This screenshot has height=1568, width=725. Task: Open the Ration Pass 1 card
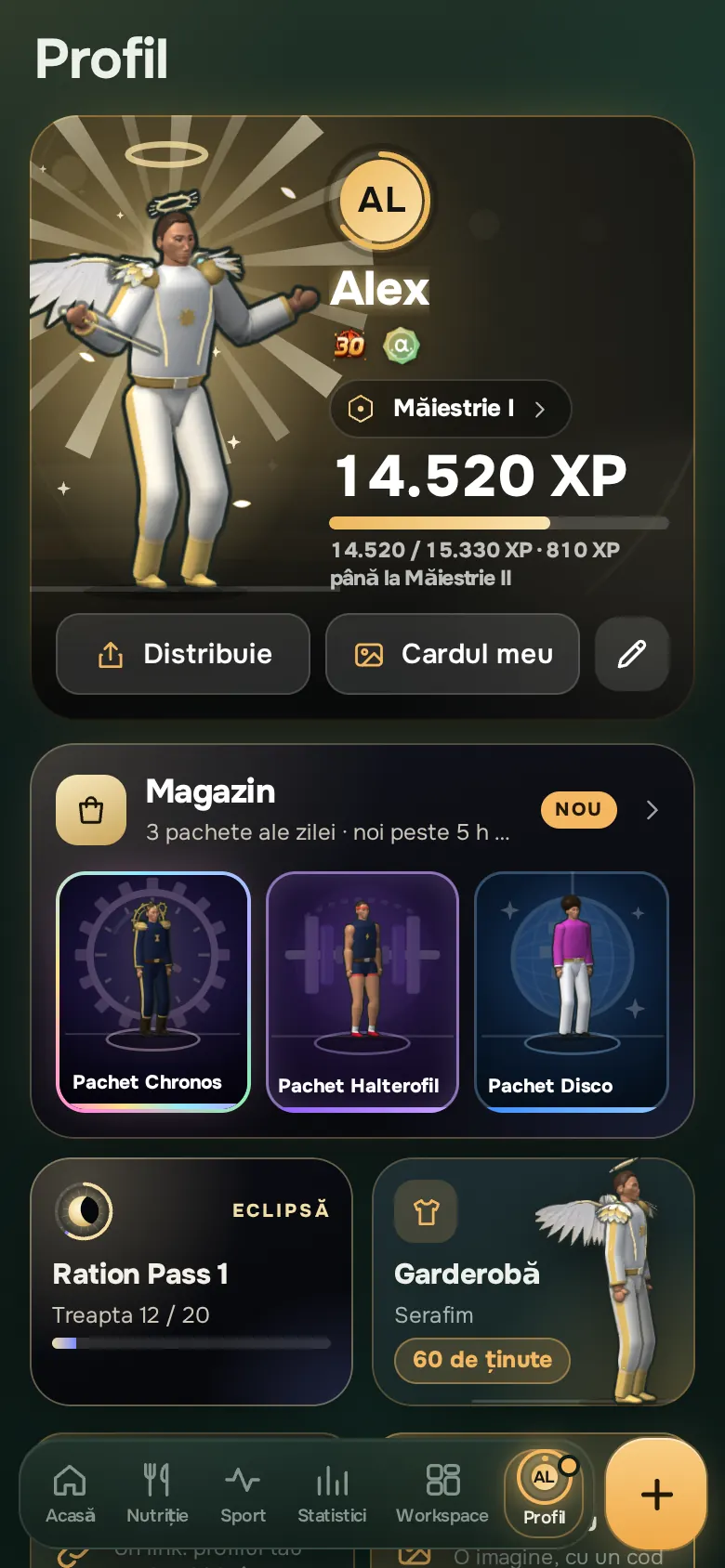191,1282
